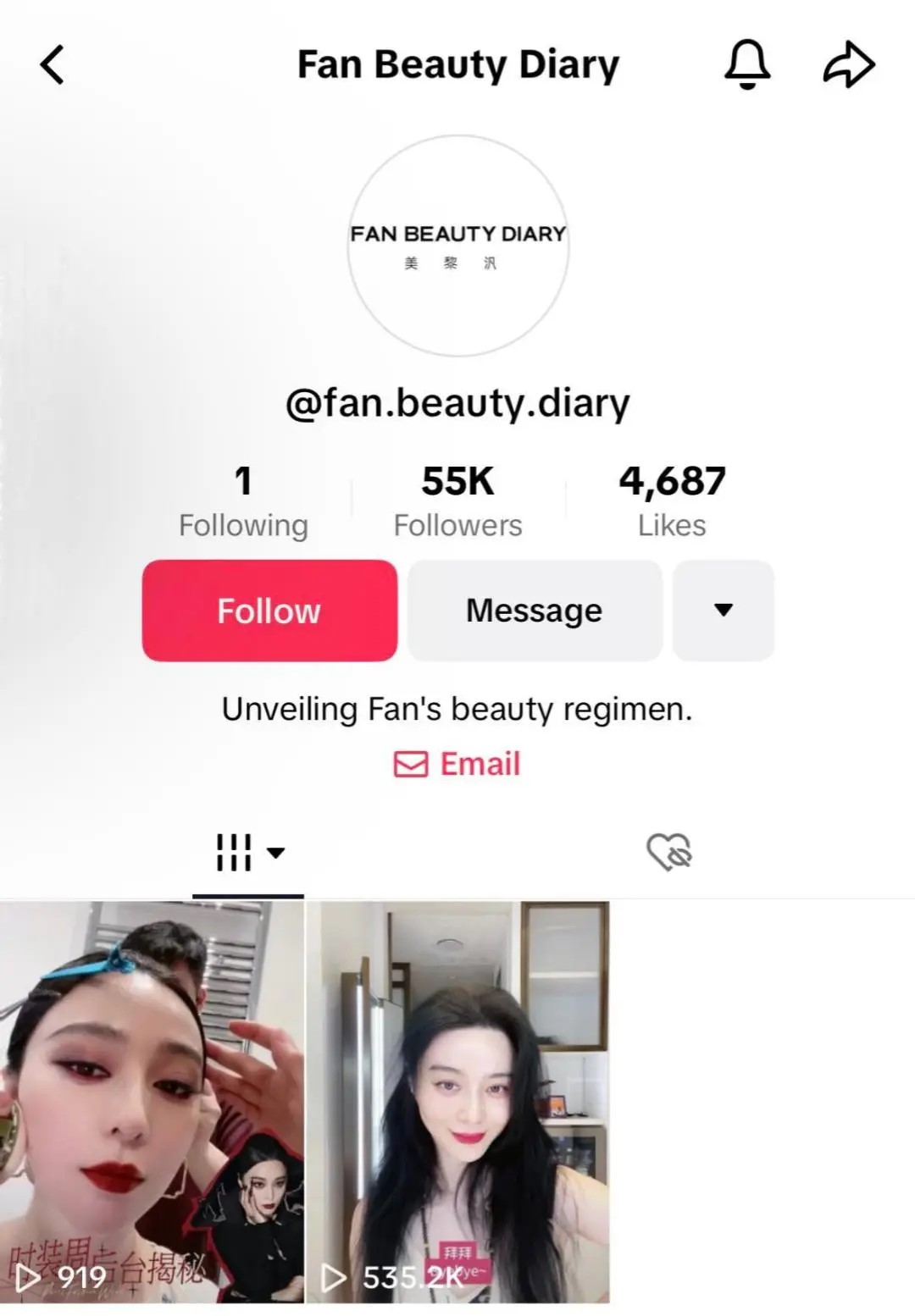View the Following list
915x1316 pixels.
tap(243, 501)
